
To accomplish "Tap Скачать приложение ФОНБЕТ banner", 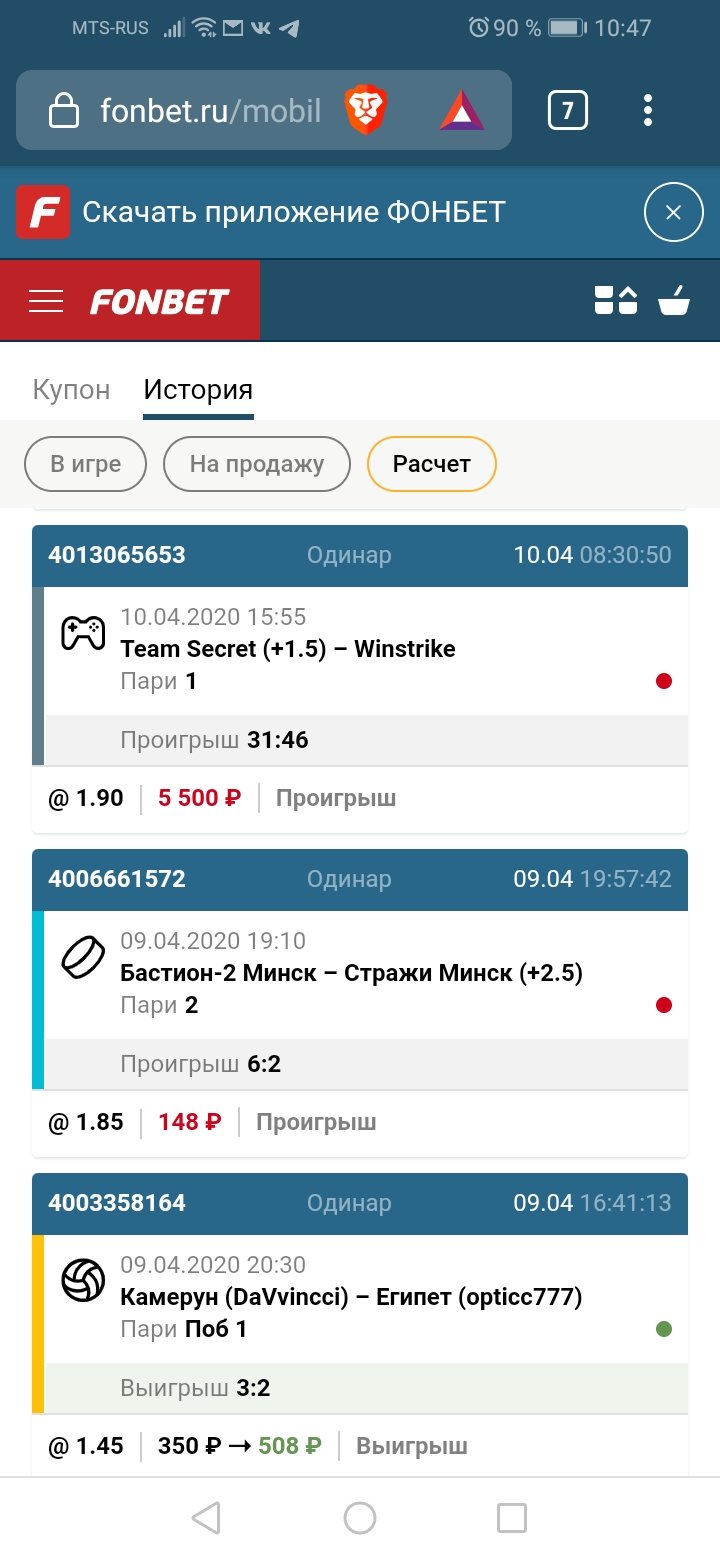I will tap(294, 212).
